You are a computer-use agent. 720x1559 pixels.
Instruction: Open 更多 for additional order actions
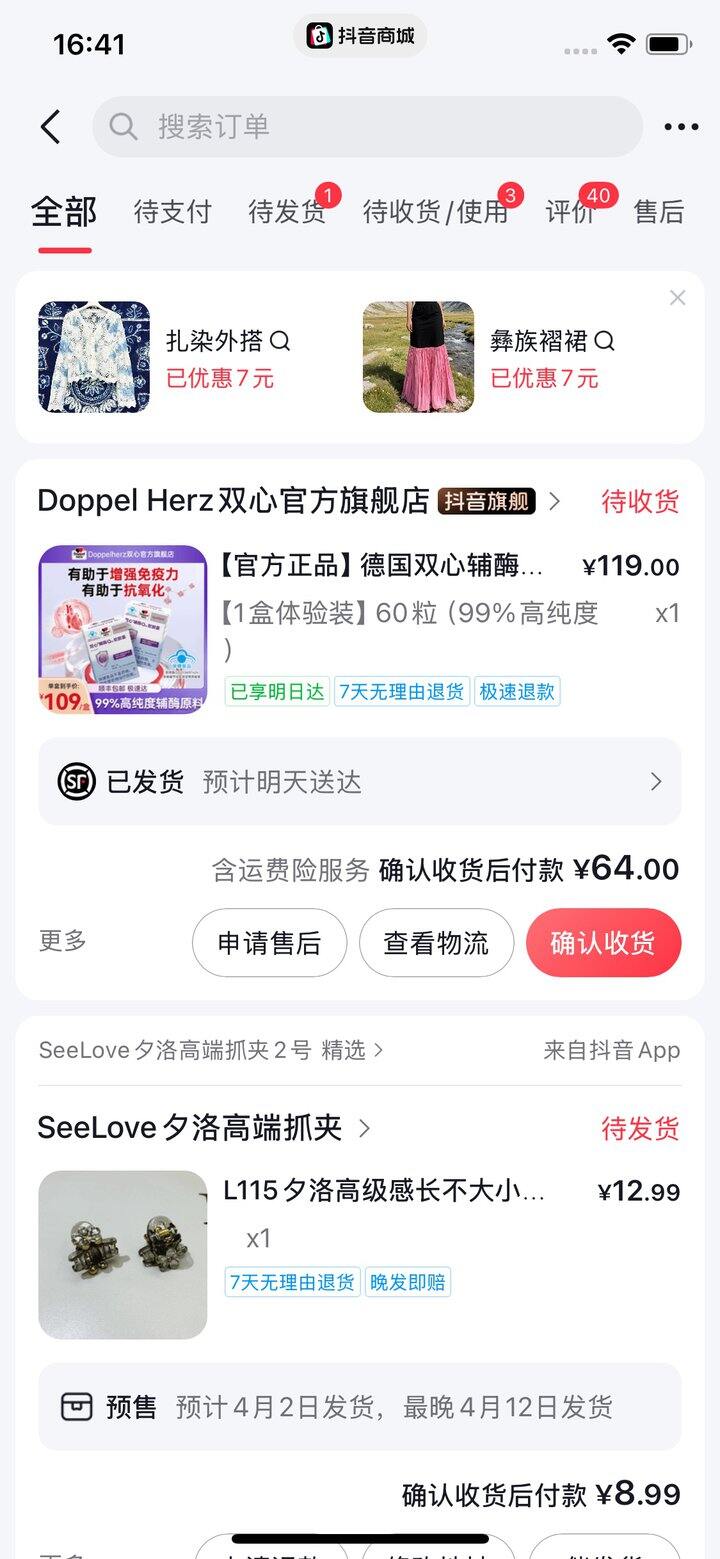62,941
